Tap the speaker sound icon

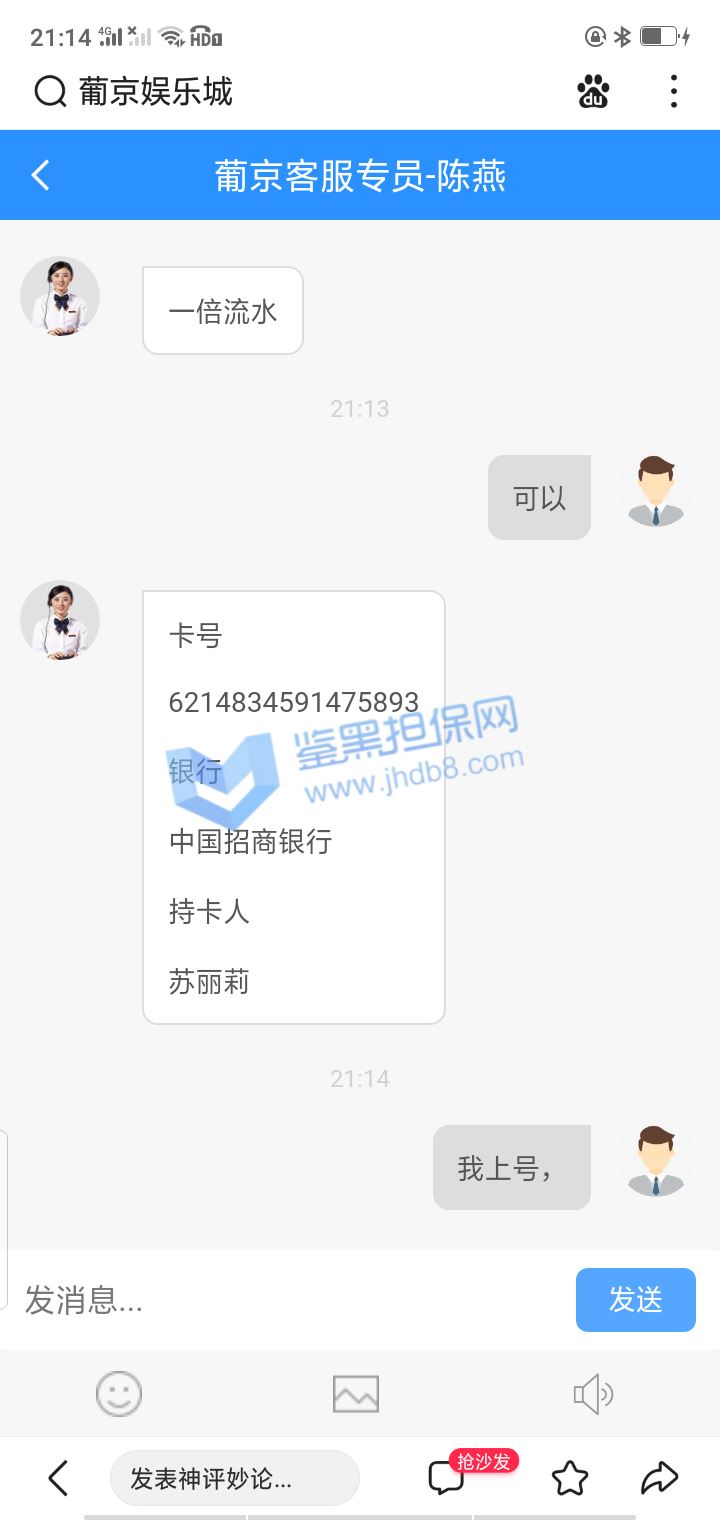tap(593, 1393)
